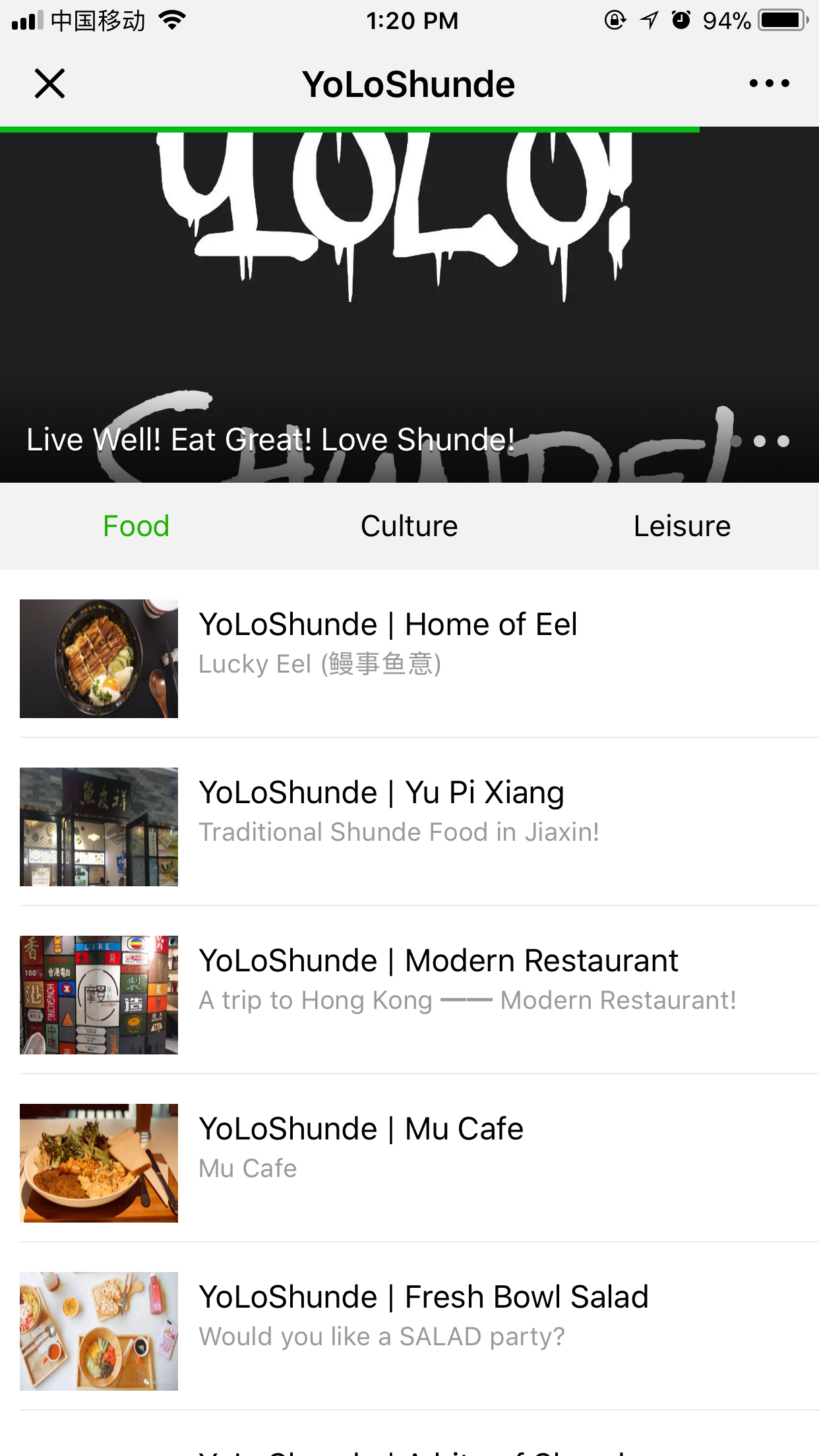Image resolution: width=819 pixels, height=1456 pixels.
Task: Open the three-dot more options menu
Action: coord(769,84)
